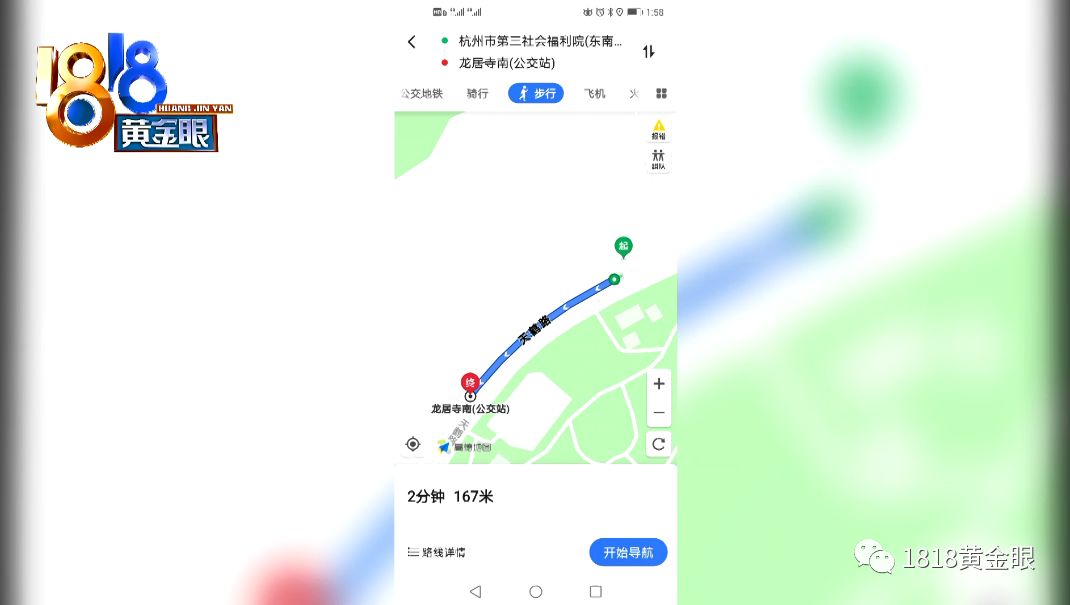Center the map on my location

coord(413,444)
